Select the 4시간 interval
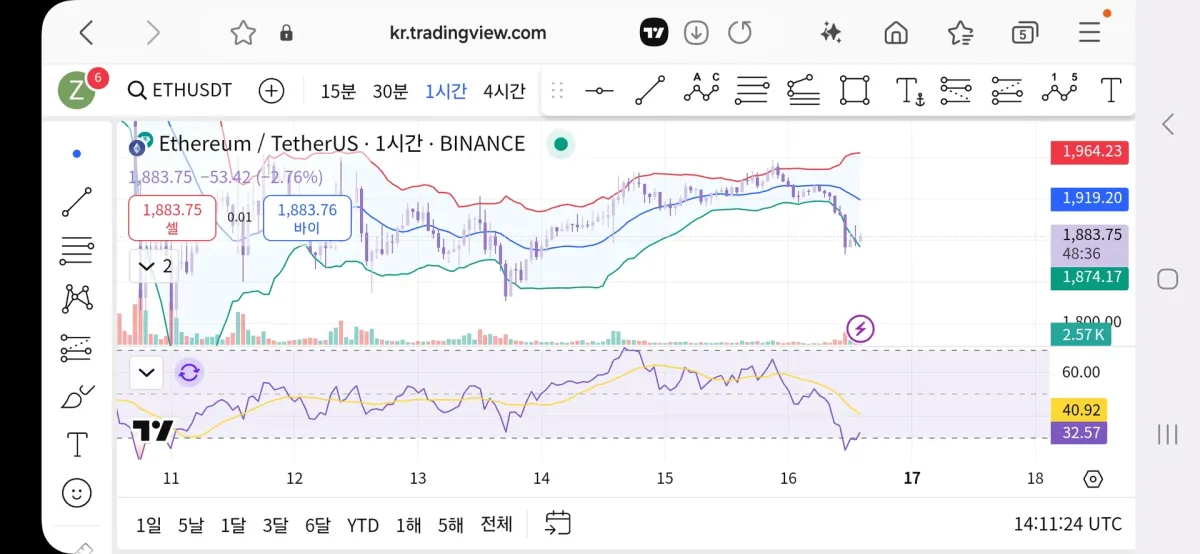 504,91
